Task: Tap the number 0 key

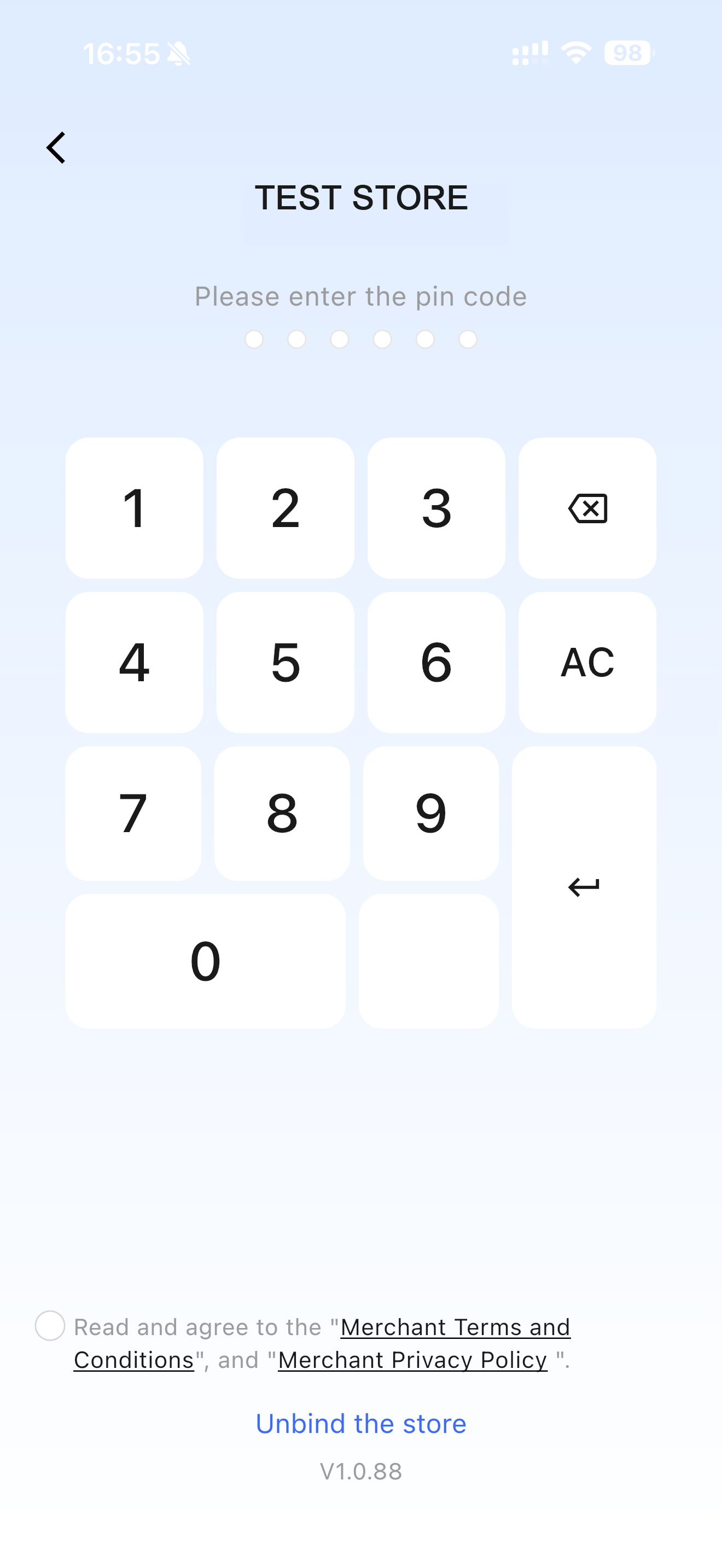Action: pos(205,961)
